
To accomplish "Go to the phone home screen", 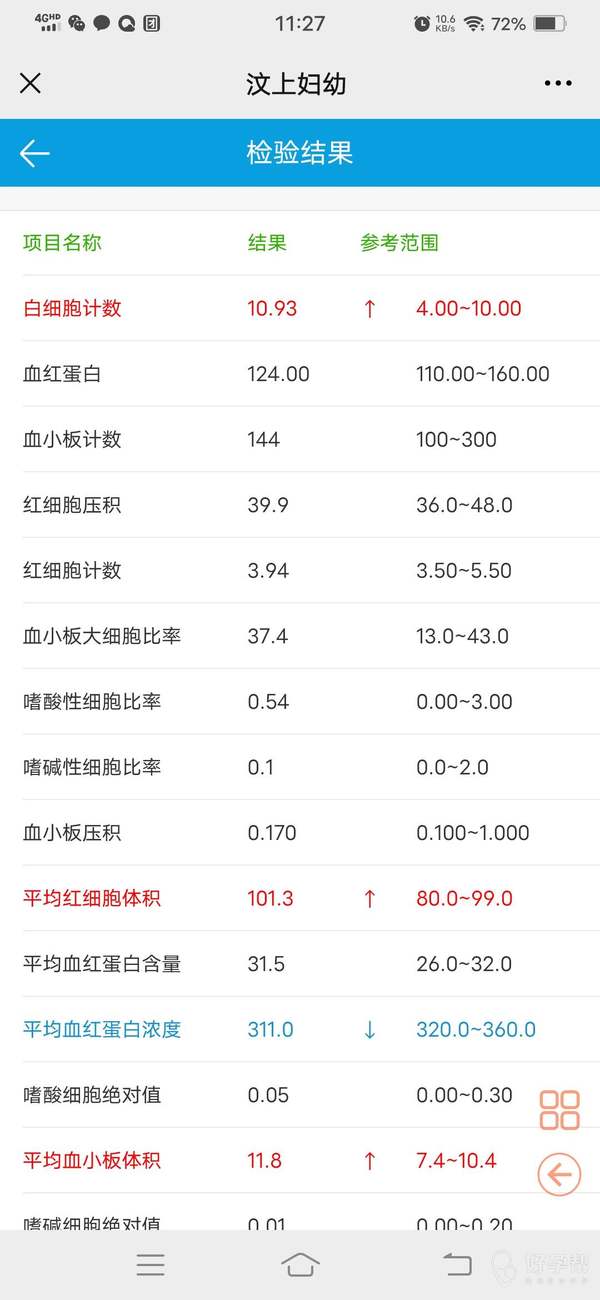I will coord(300,1265).
